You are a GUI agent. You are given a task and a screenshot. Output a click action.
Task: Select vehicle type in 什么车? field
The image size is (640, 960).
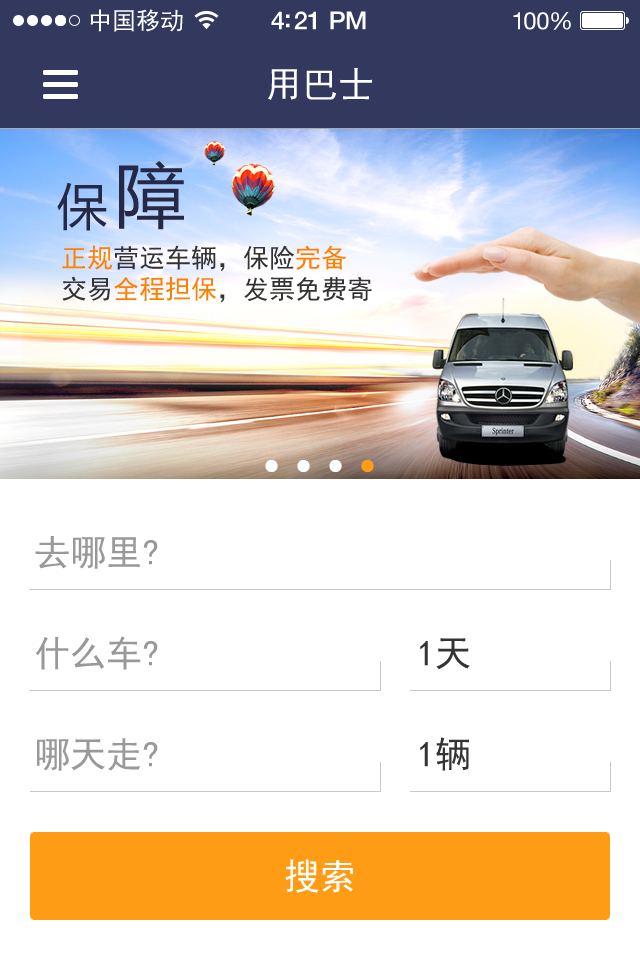point(205,655)
